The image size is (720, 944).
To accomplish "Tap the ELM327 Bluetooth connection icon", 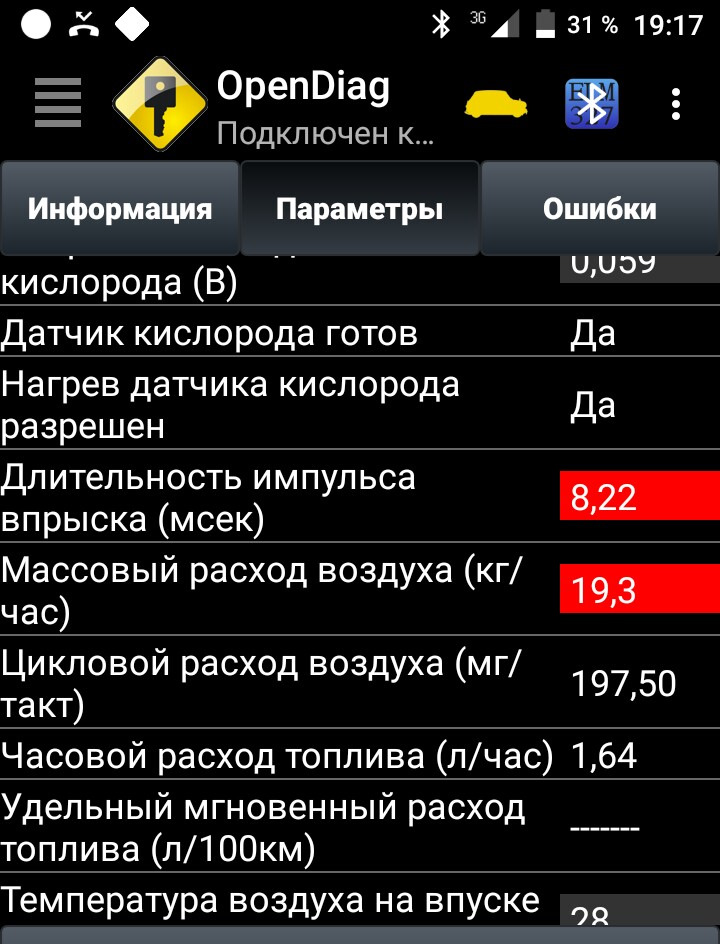I will pyautogui.click(x=592, y=104).
